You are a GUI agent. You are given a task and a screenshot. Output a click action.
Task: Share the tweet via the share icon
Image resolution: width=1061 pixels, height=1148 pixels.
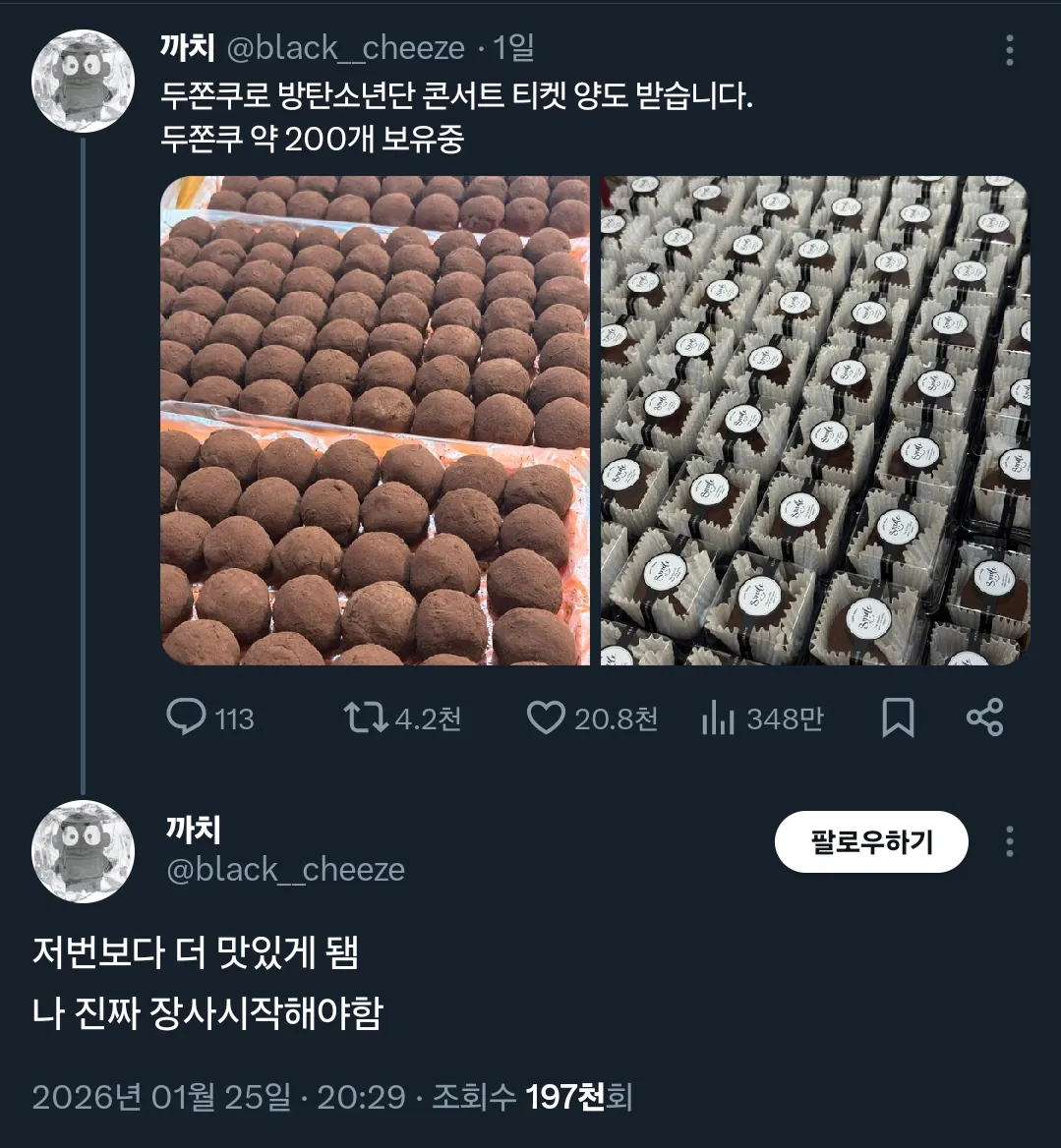point(984,718)
